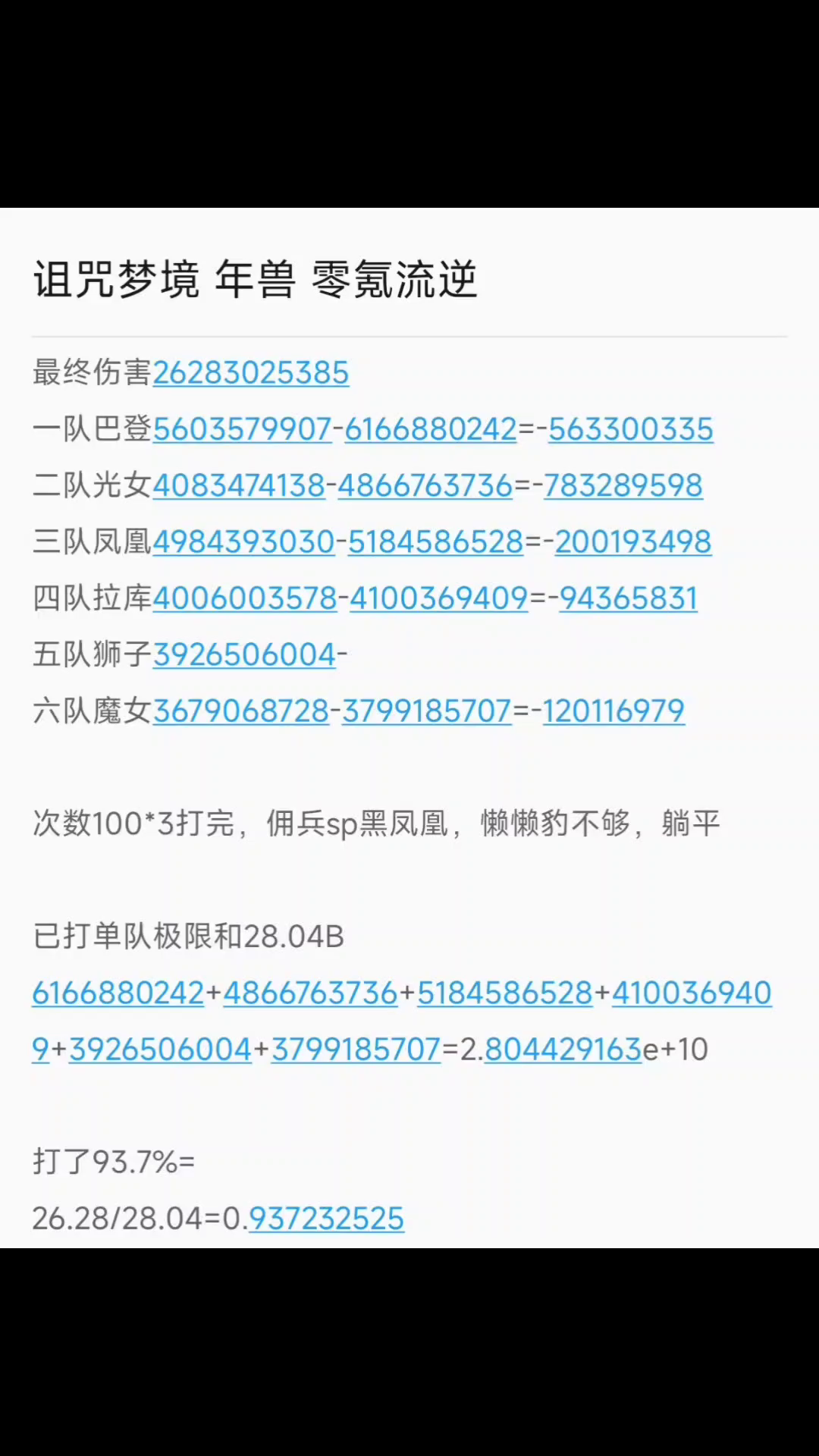Tap the underlined number 94365831
This screenshot has height=1456, width=819.
pos(629,598)
